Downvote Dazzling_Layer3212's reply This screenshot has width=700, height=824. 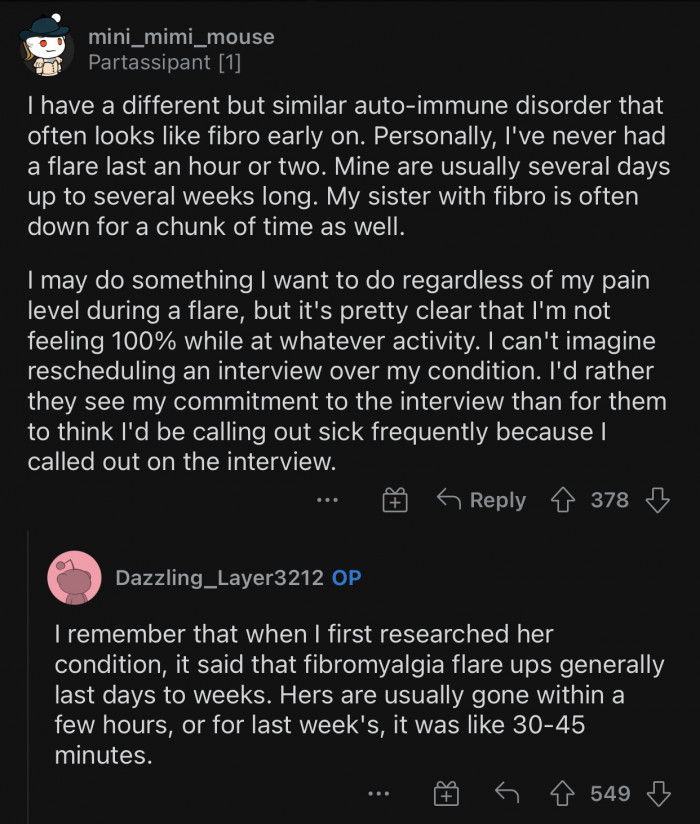(x=657, y=794)
